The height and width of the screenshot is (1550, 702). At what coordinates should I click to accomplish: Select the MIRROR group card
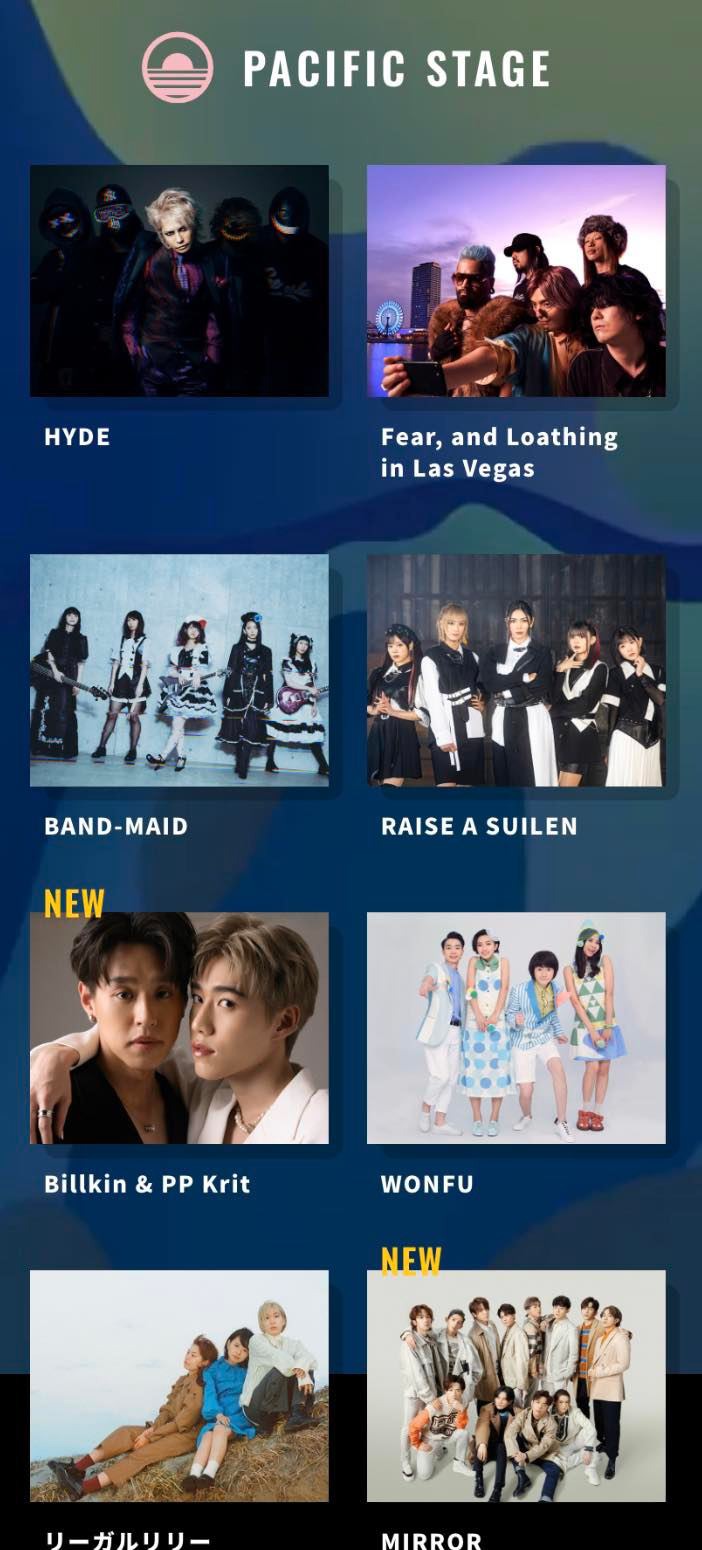coord(516,1386)
